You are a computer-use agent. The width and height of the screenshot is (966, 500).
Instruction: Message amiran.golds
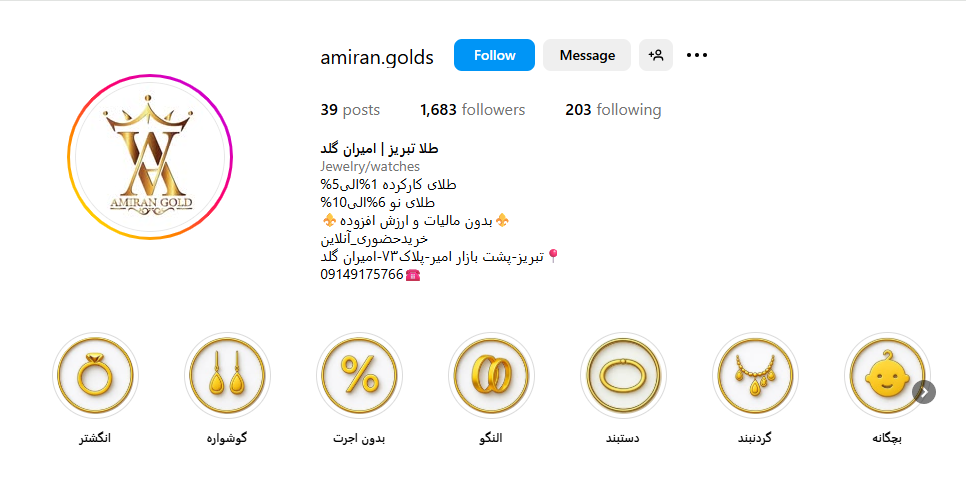[587, 55]
